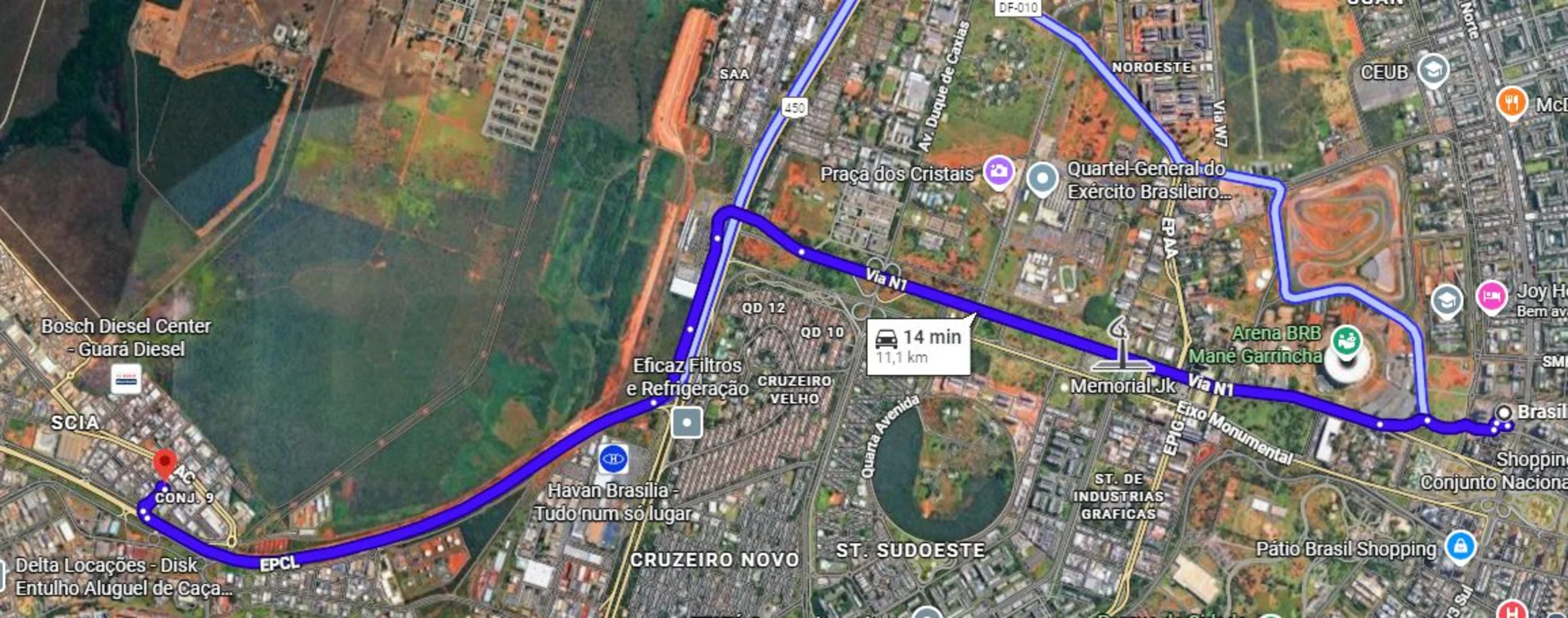
Task: Tap the orange restaurant marker near CEUB
Action: pos(1511,103)
